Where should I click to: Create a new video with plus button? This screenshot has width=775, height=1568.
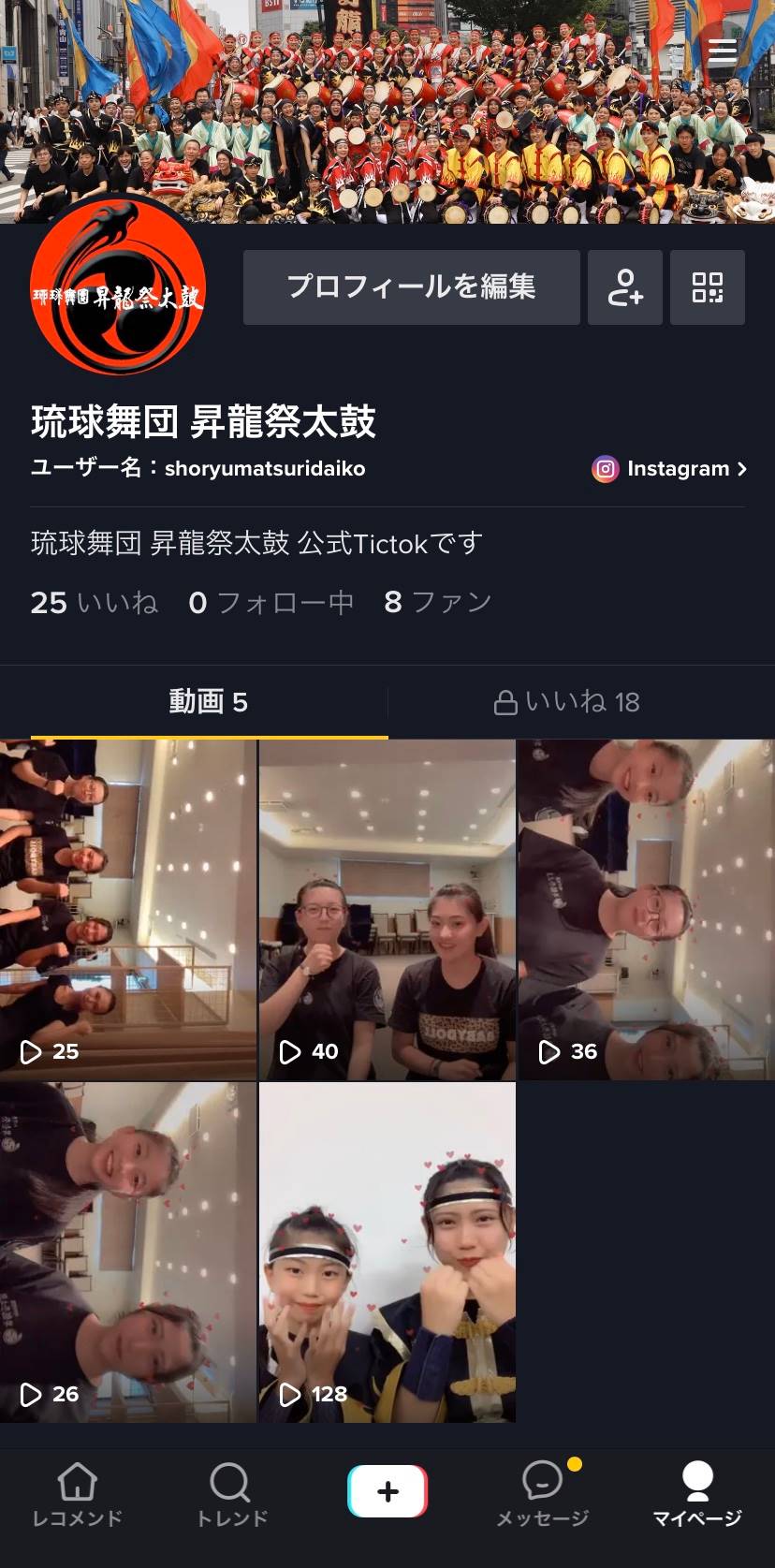[387, 1491]
